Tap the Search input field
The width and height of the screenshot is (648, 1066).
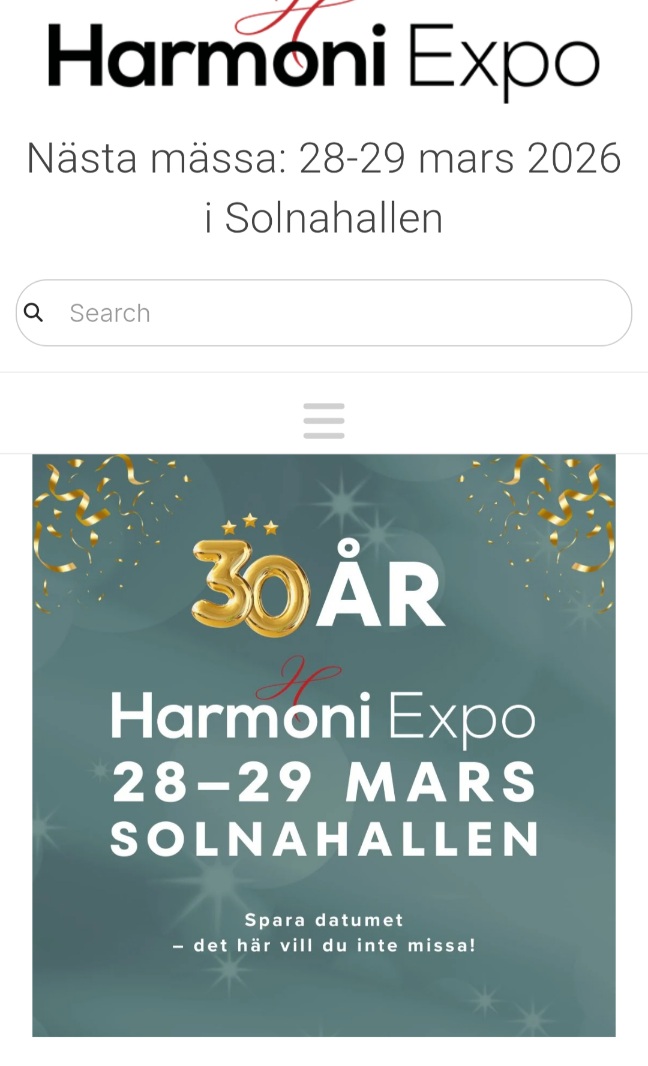(x=340, y=313)
